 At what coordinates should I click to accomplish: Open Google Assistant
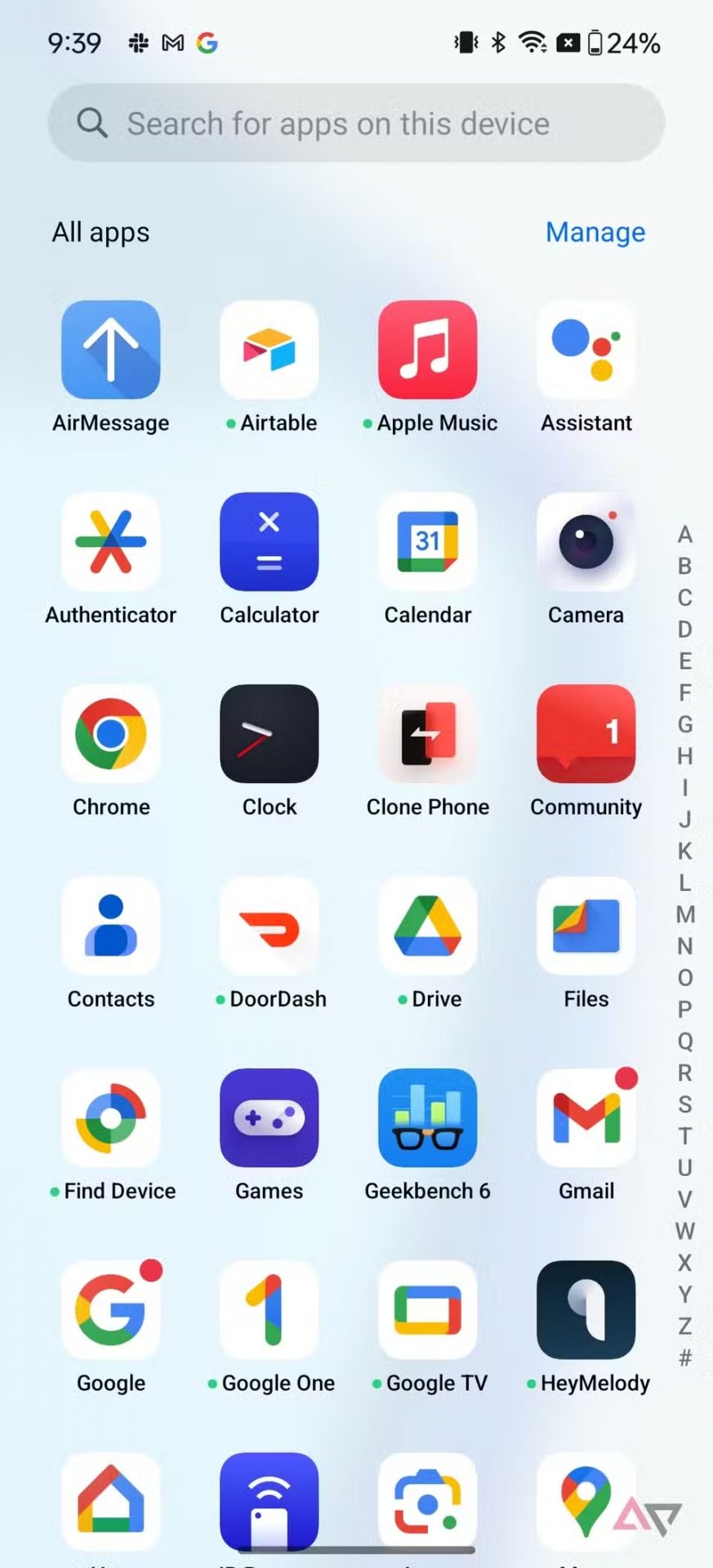click(x=586, y=350)
